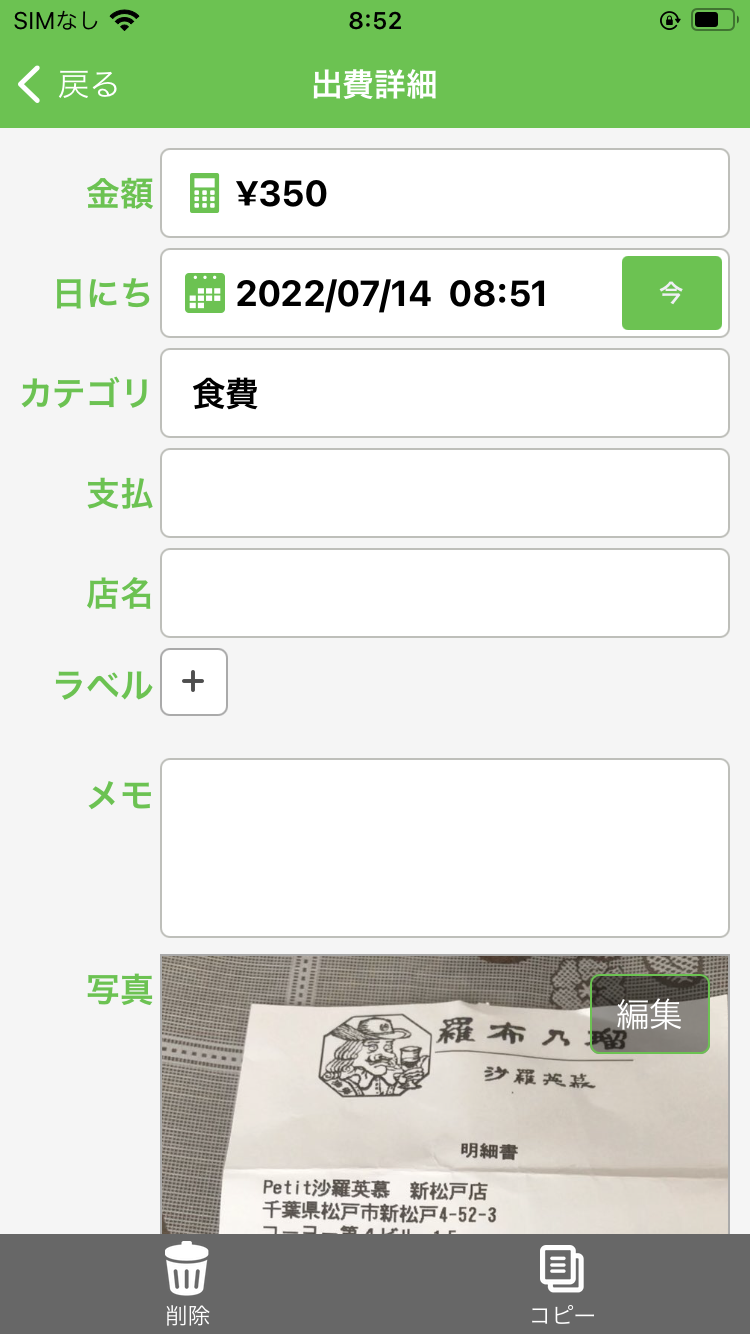Enter a store name in 店名
The image size is (750, 1334).
pyautogui.click(x=444, y=593)
